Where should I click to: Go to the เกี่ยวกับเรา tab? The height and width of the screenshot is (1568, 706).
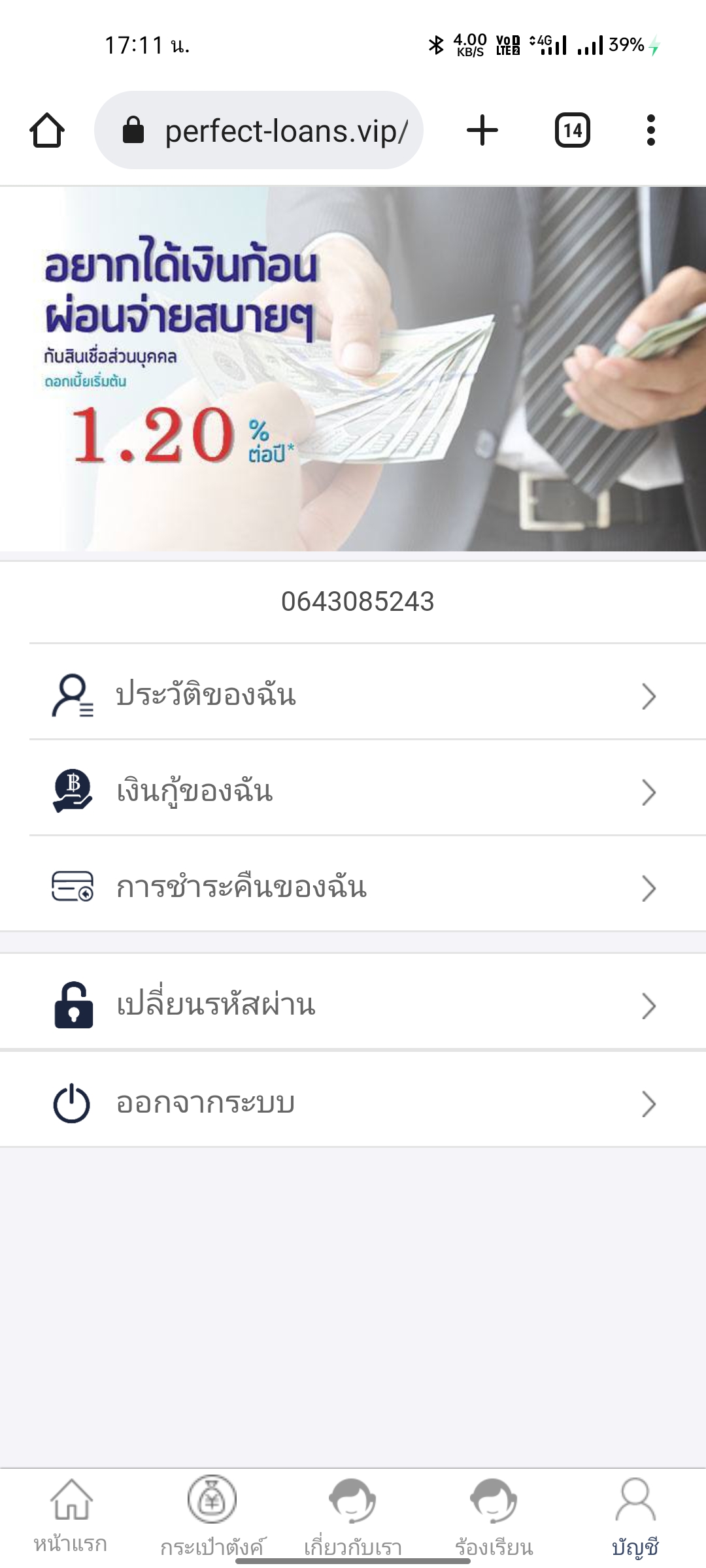pos(352,1516)
